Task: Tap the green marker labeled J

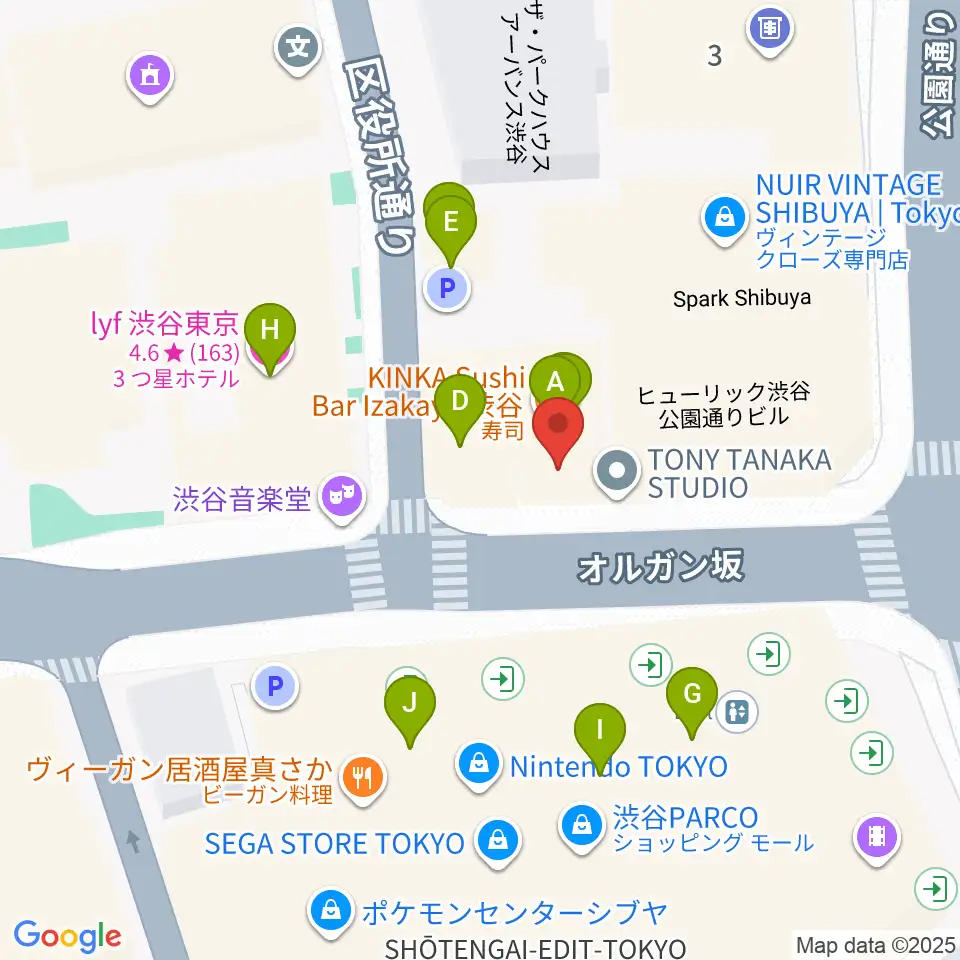Action: tap(410, 711)
